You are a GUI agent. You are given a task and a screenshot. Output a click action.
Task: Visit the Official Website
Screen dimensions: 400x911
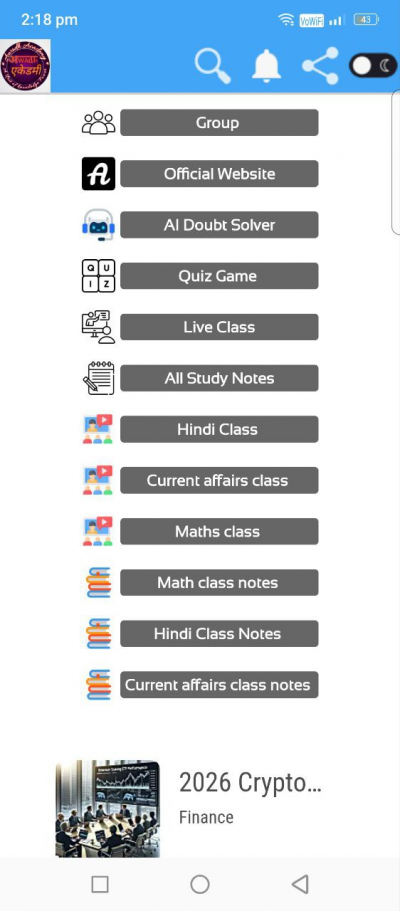click(x=219, y=174)
